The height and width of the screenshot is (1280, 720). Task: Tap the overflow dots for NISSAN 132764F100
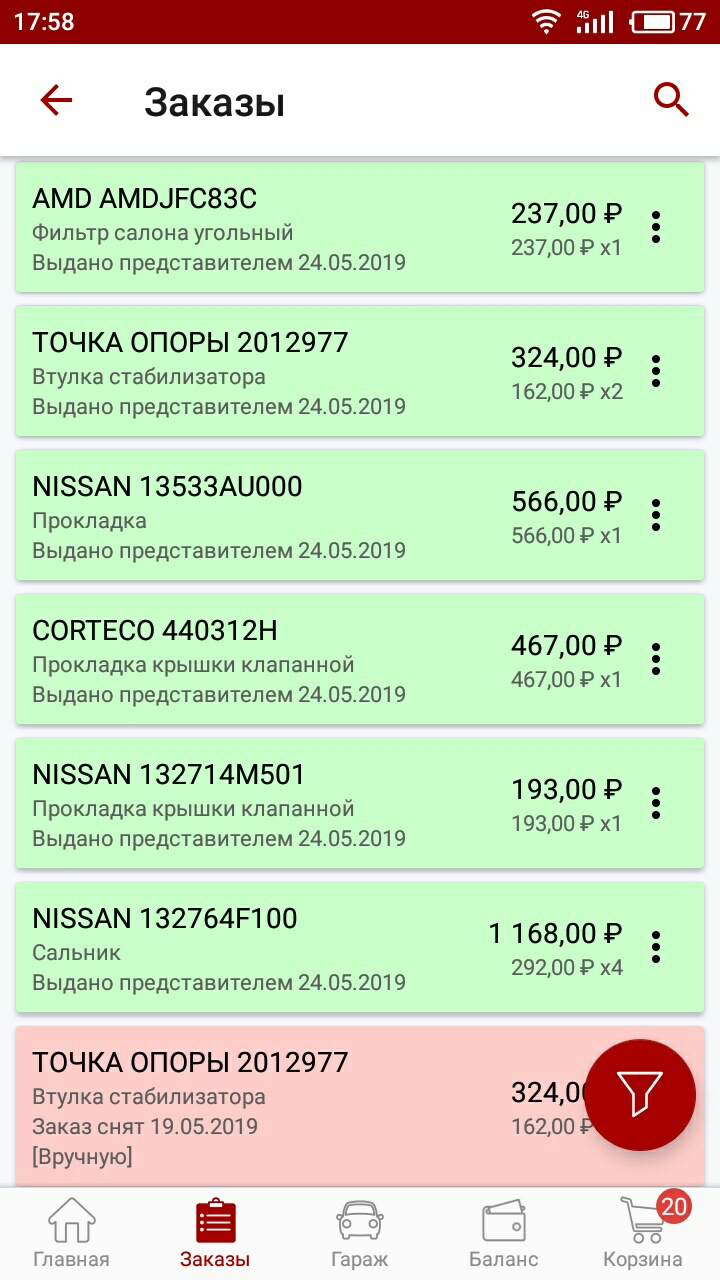click(656, 947)
